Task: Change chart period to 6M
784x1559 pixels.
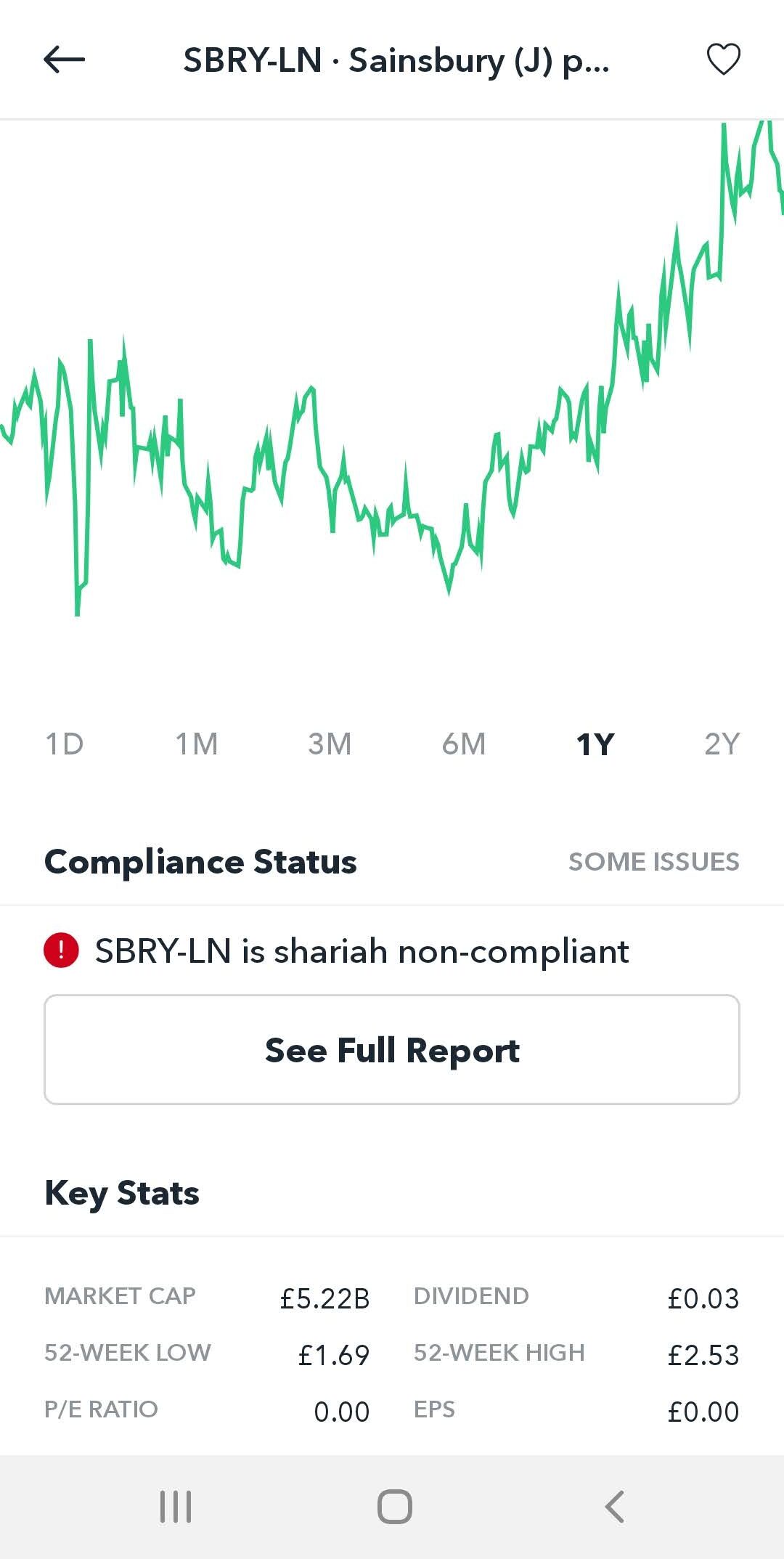Action: (463, 744)
